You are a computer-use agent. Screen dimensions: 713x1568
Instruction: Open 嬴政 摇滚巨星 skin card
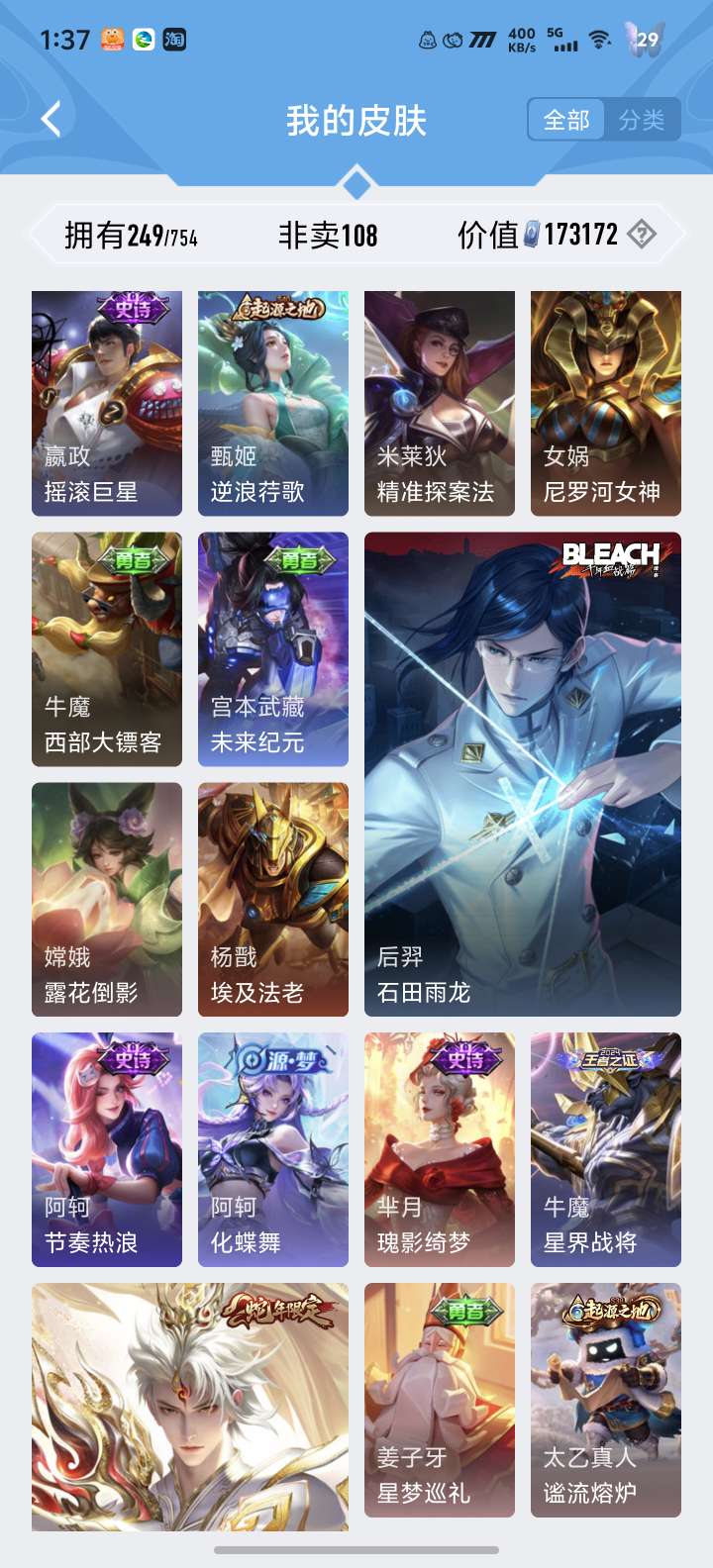click(107, 403)
